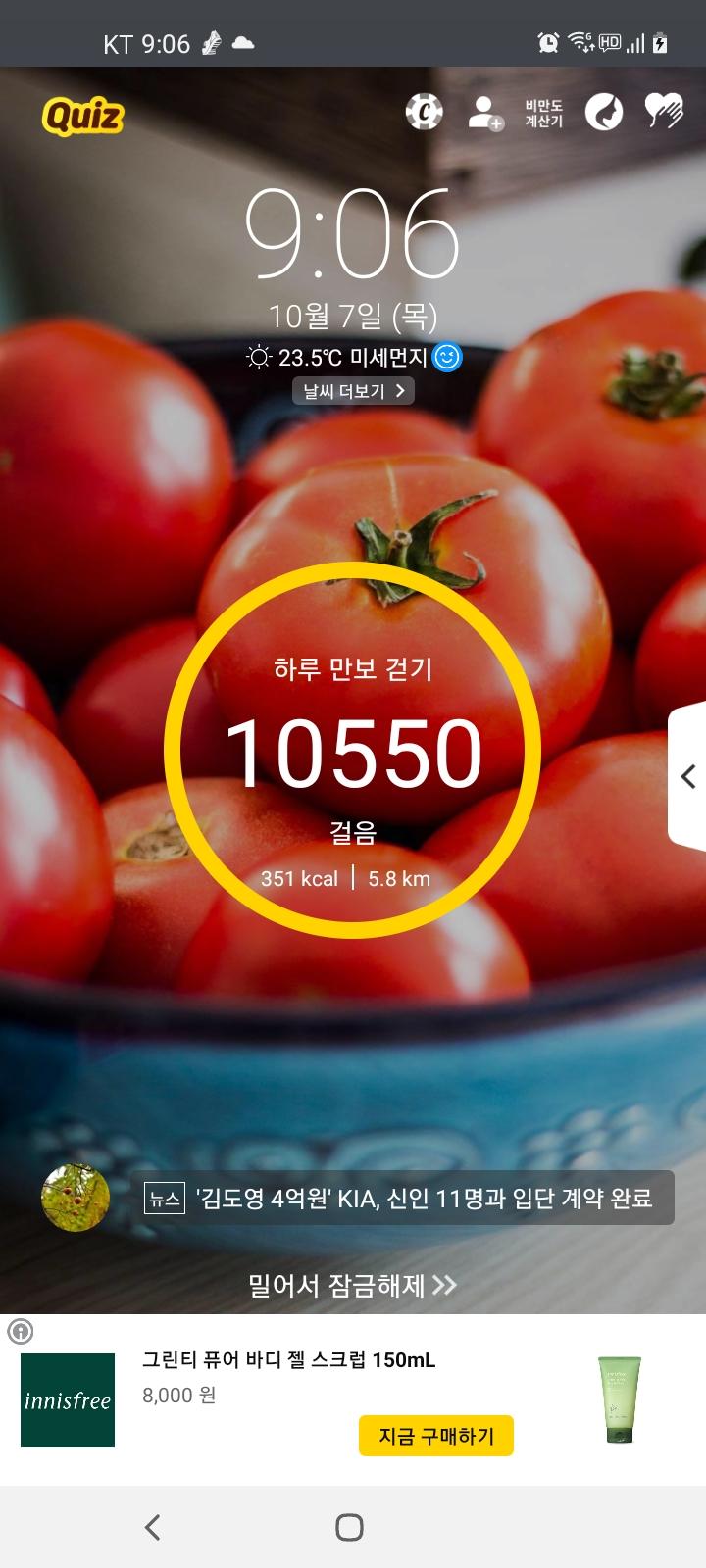Tap the heart hands icon
This screenshot has height=1568, width=706.
click(x=664, y=112)
